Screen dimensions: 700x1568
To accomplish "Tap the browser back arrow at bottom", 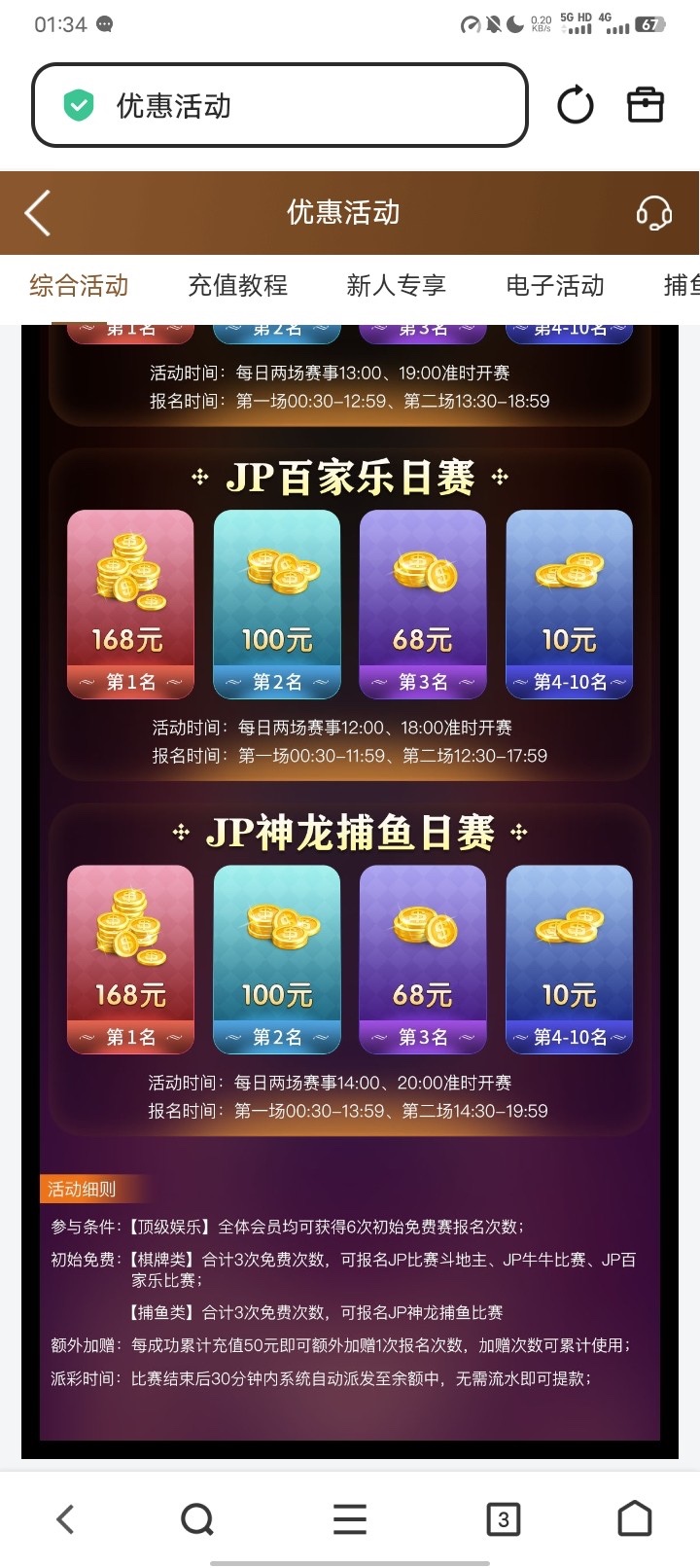I will (x=65, y=1518).
